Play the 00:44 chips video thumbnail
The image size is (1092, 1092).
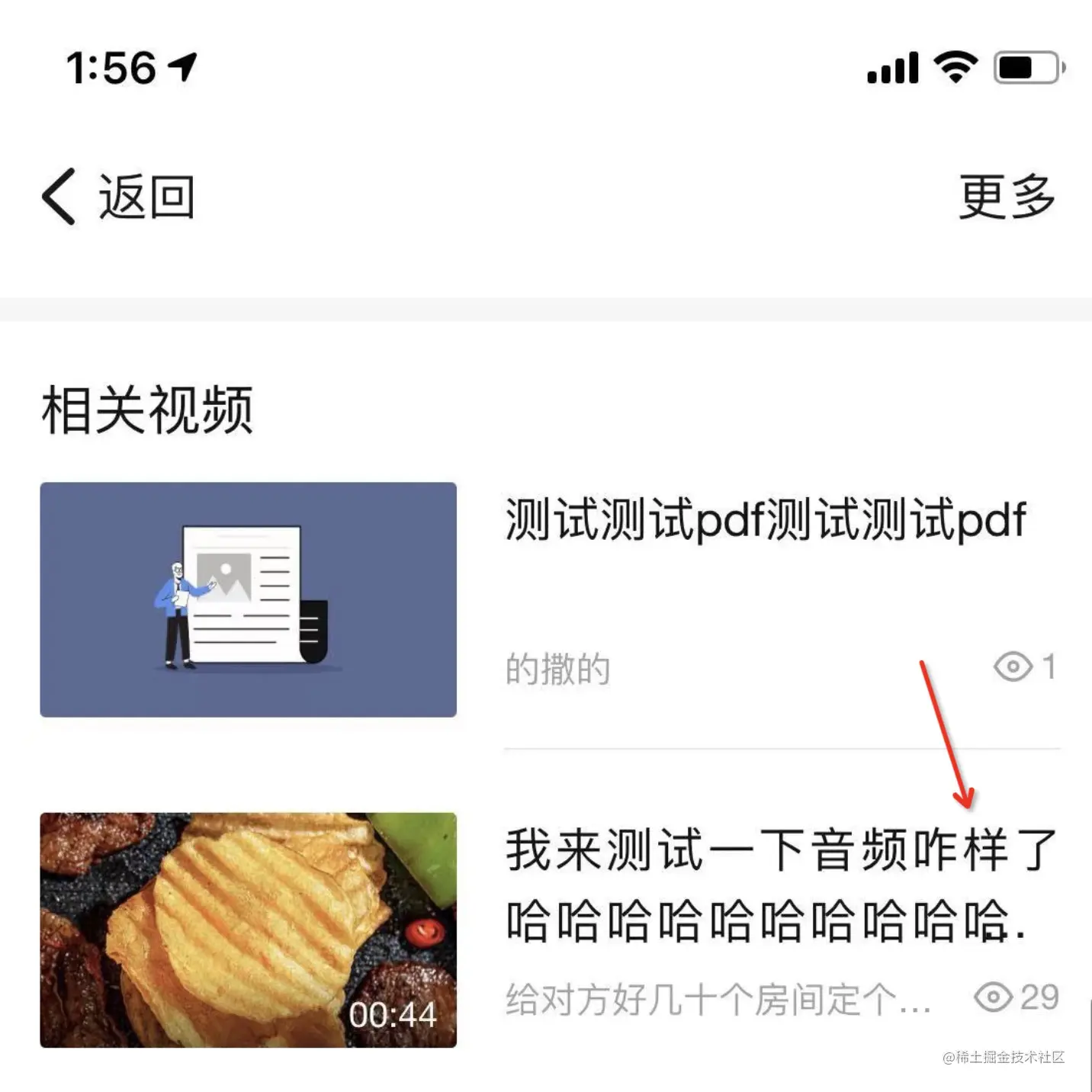click(248, 930)
